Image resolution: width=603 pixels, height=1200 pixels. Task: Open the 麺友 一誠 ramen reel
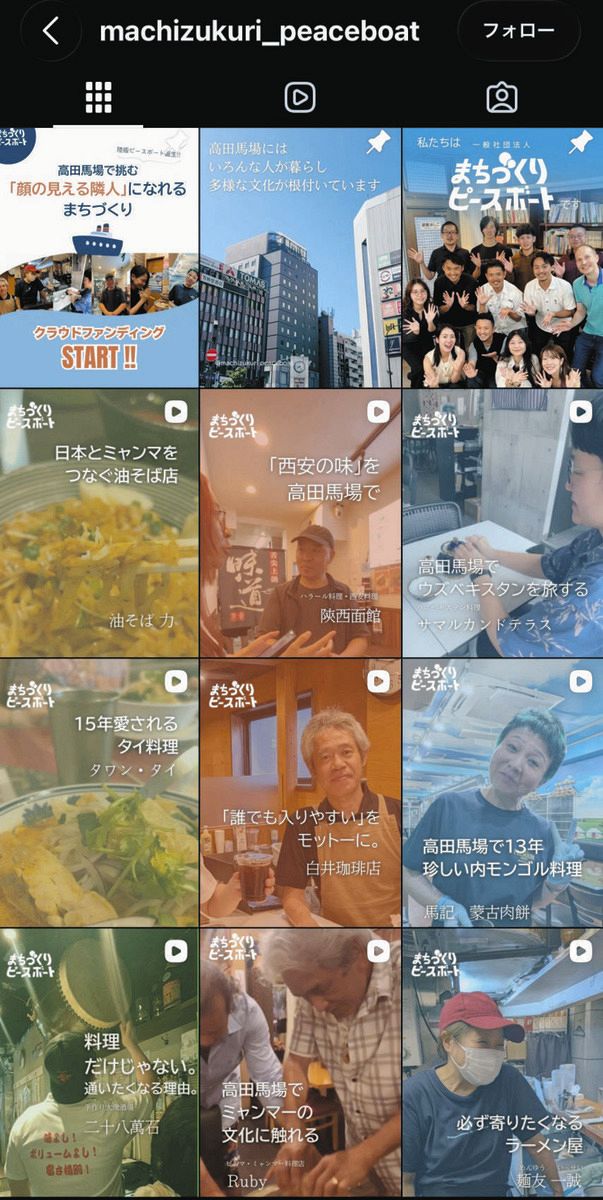503,1063
